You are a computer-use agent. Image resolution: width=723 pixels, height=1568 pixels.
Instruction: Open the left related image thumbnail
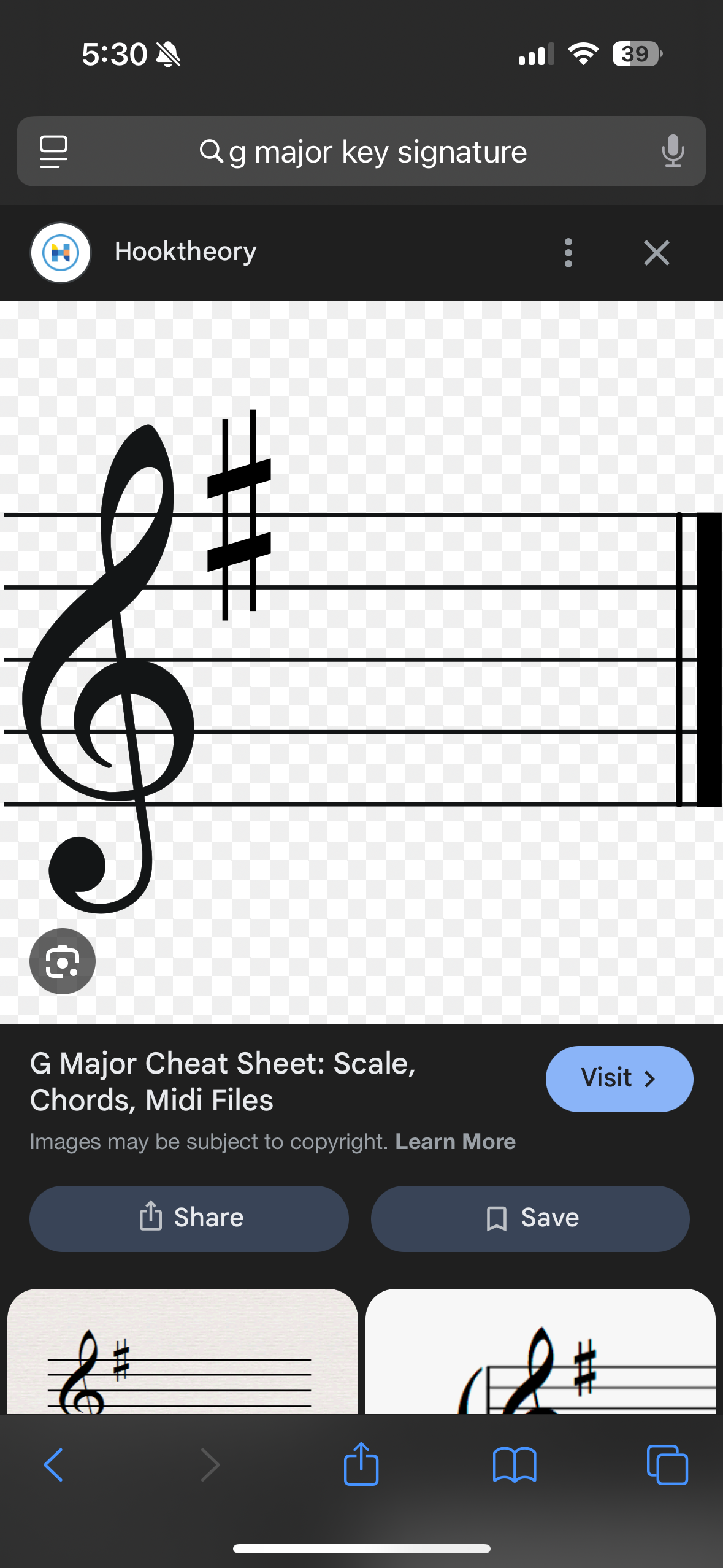point(183,1353)
